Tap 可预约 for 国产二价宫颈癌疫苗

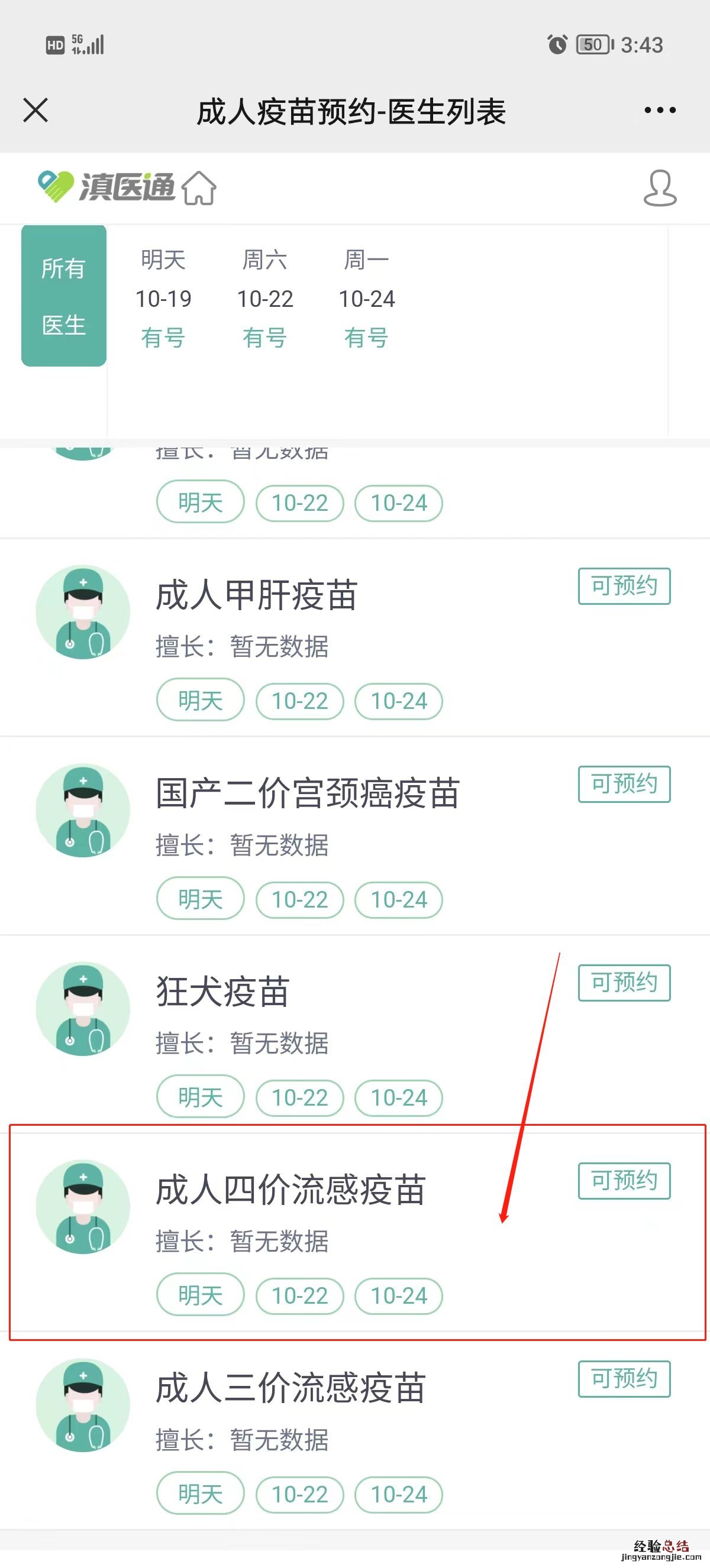[x=624, y=784]
